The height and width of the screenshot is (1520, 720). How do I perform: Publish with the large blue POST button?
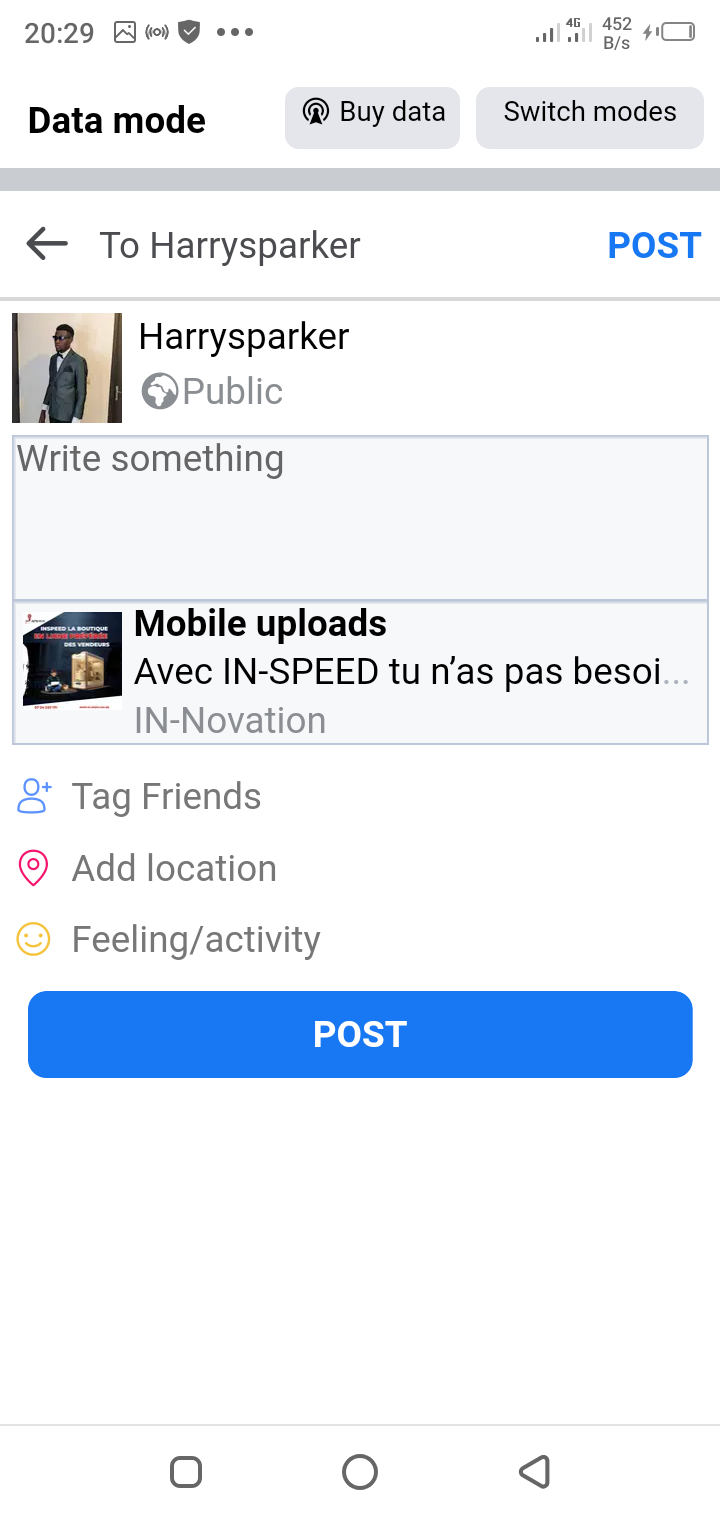coord(360,1034)
